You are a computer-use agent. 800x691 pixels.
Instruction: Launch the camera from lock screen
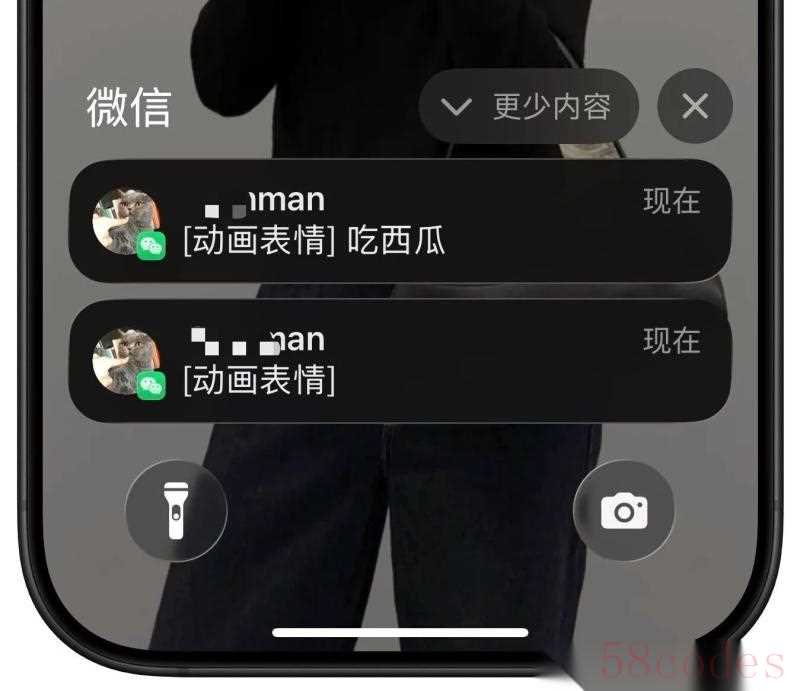[x=624, y=511]
